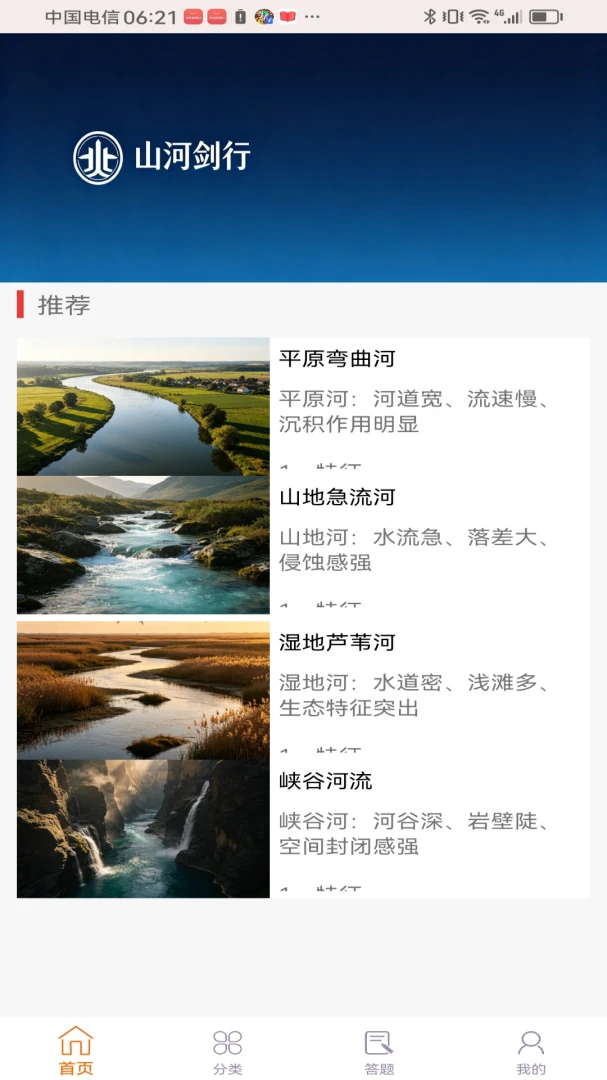
Task: Open the 平原弯曲河 card
Action: click(x=303, y=406)
